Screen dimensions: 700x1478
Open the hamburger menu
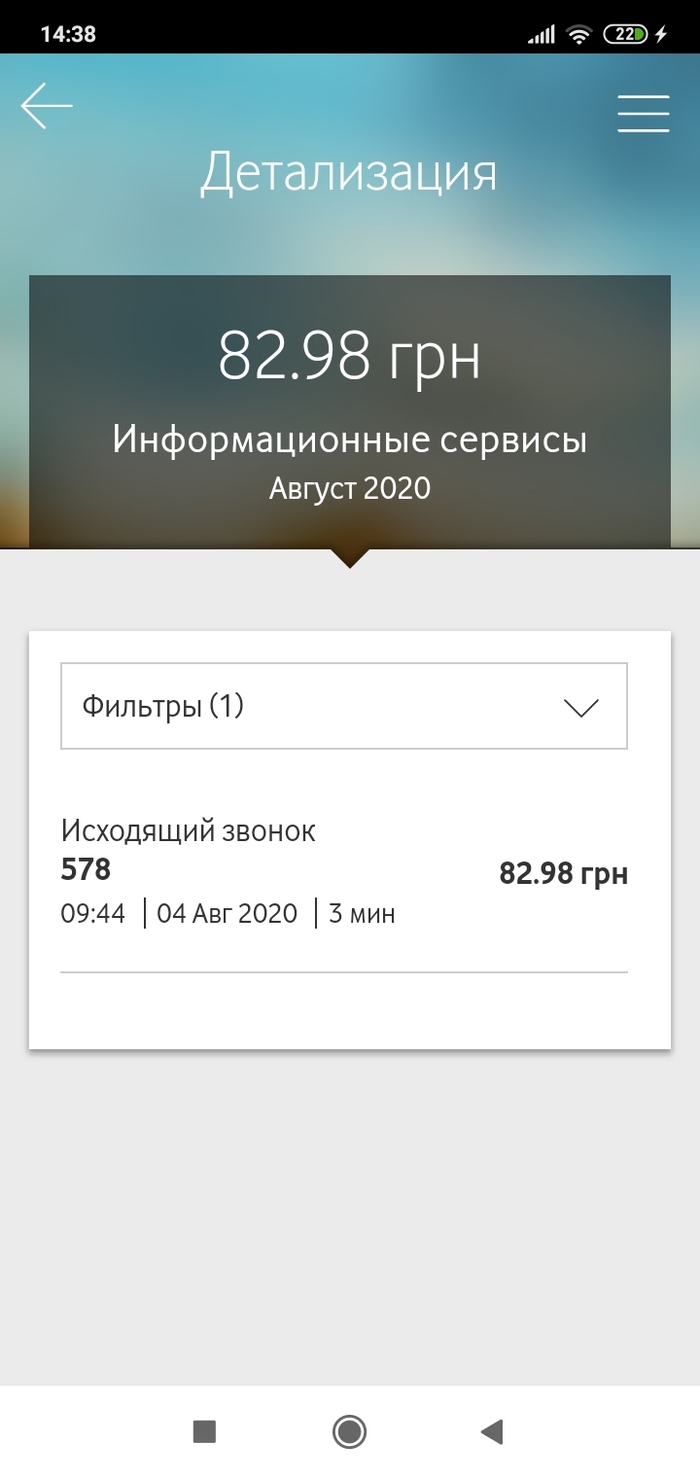tap(643, 113)
